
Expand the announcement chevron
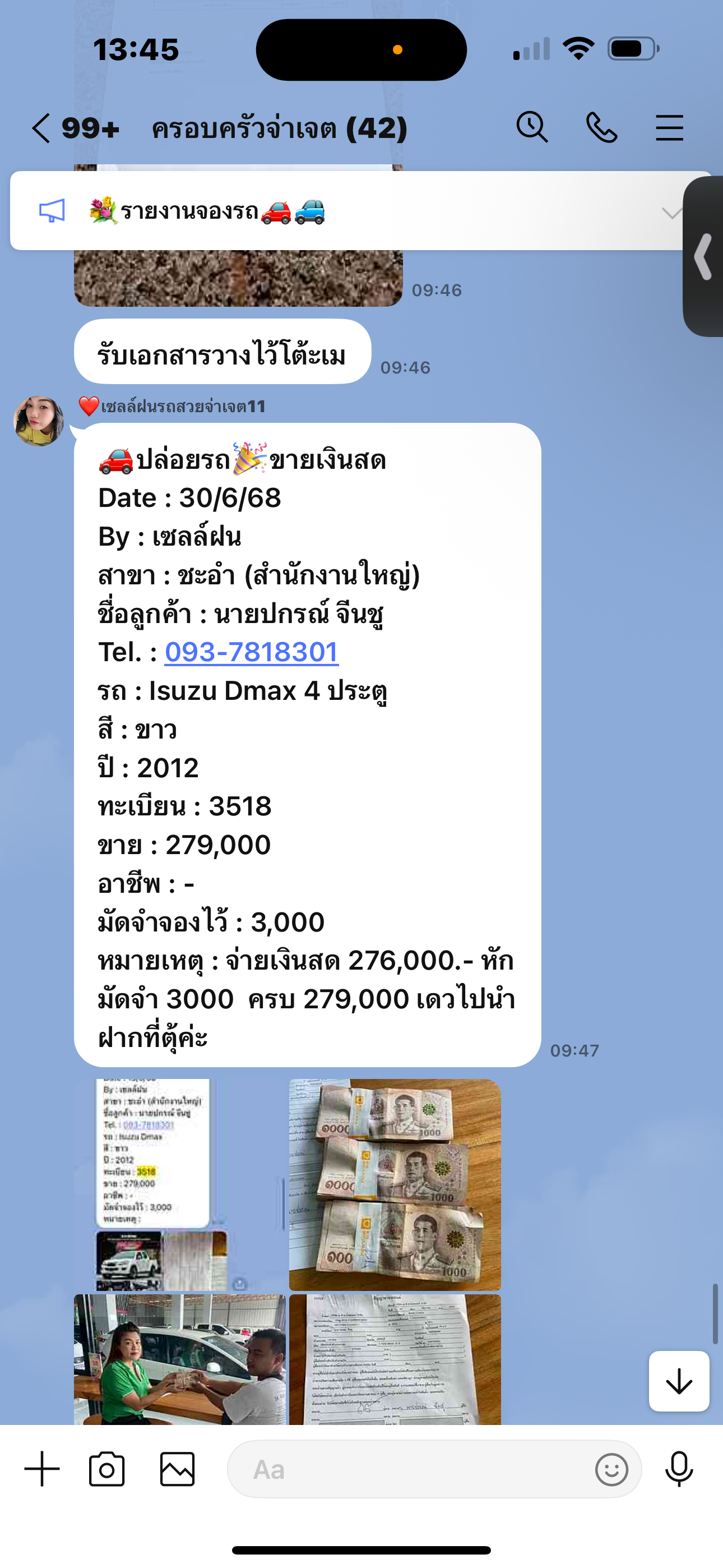click(671, 213)
